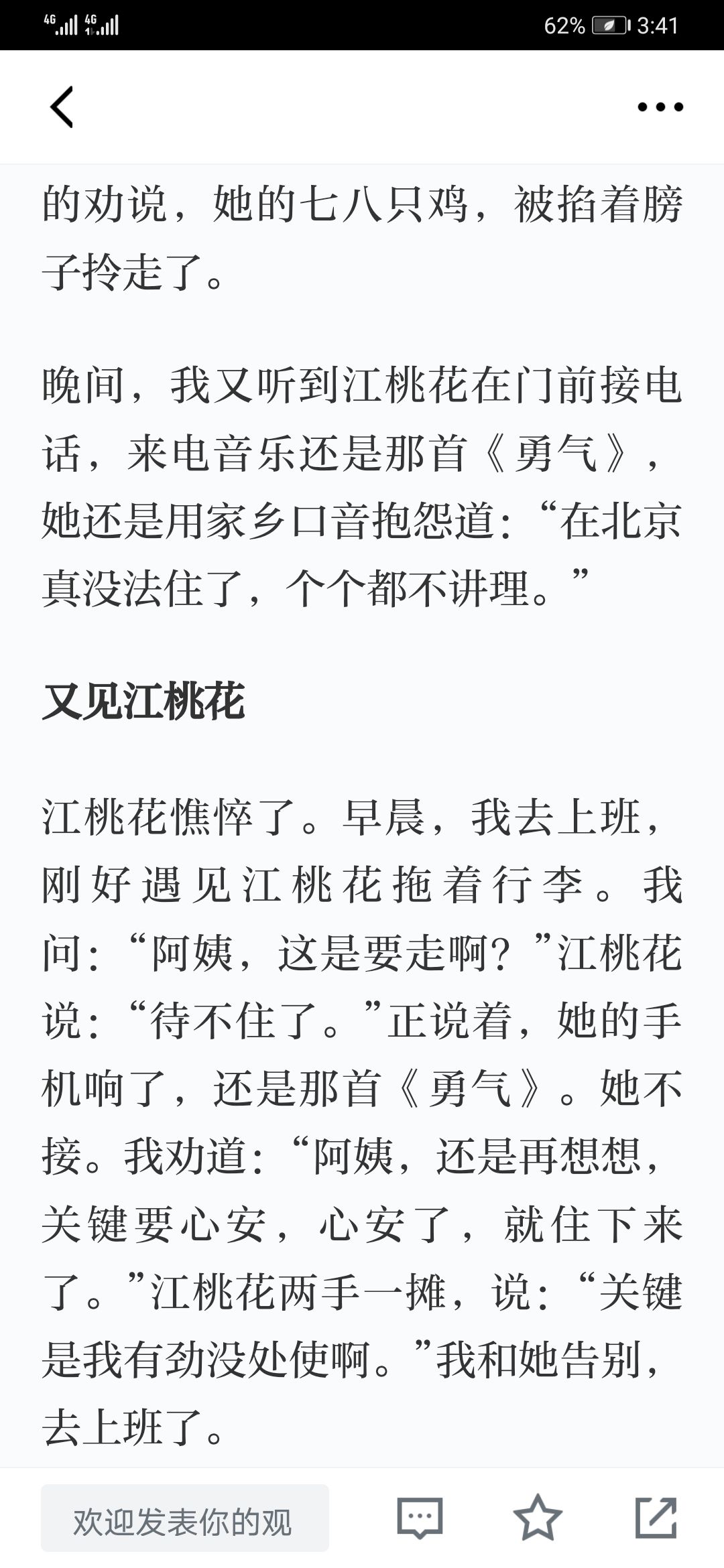The height and width of the screenshot is (1568, 724).
Task: Open the comments speech-bubble icon
Action: pos(420,1518)
